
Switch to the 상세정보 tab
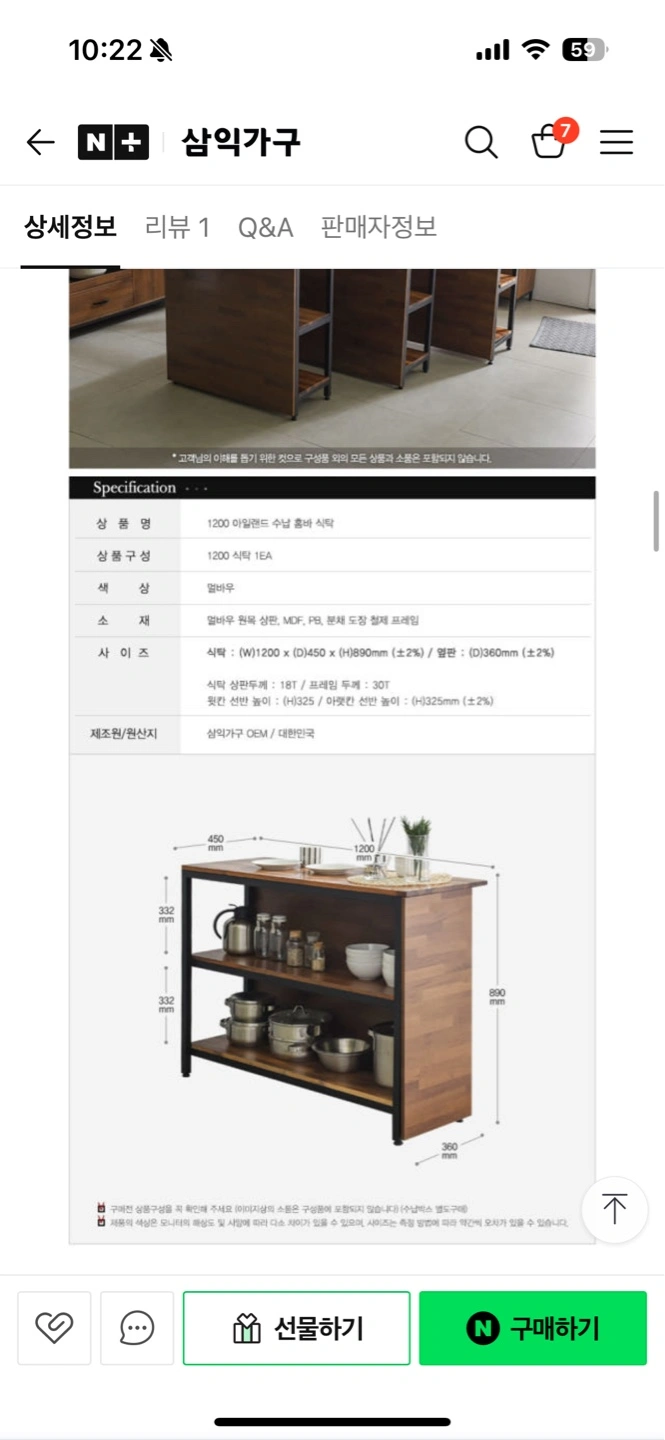point(70,227)
